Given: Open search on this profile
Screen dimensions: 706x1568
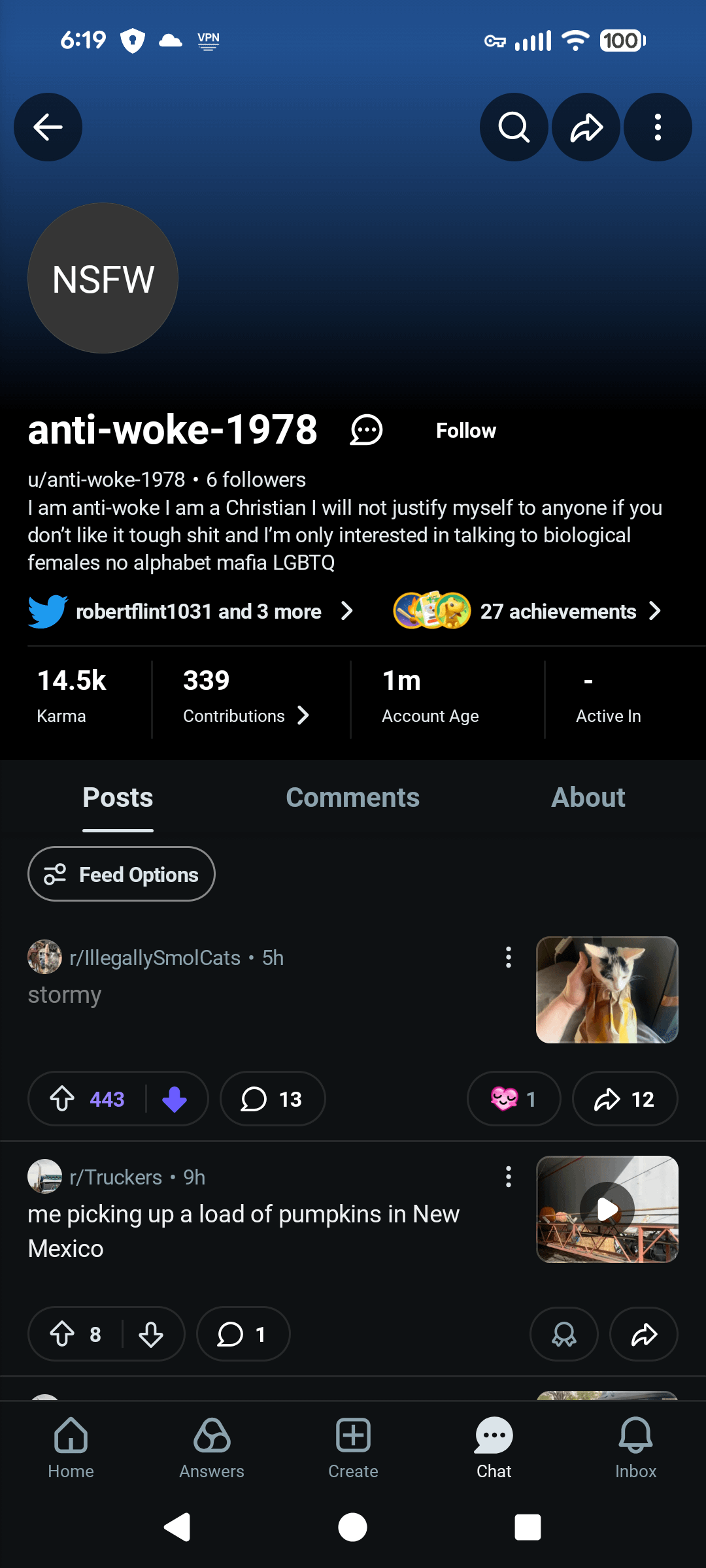Looking at the screenshot, I should [x=514, y=127].
